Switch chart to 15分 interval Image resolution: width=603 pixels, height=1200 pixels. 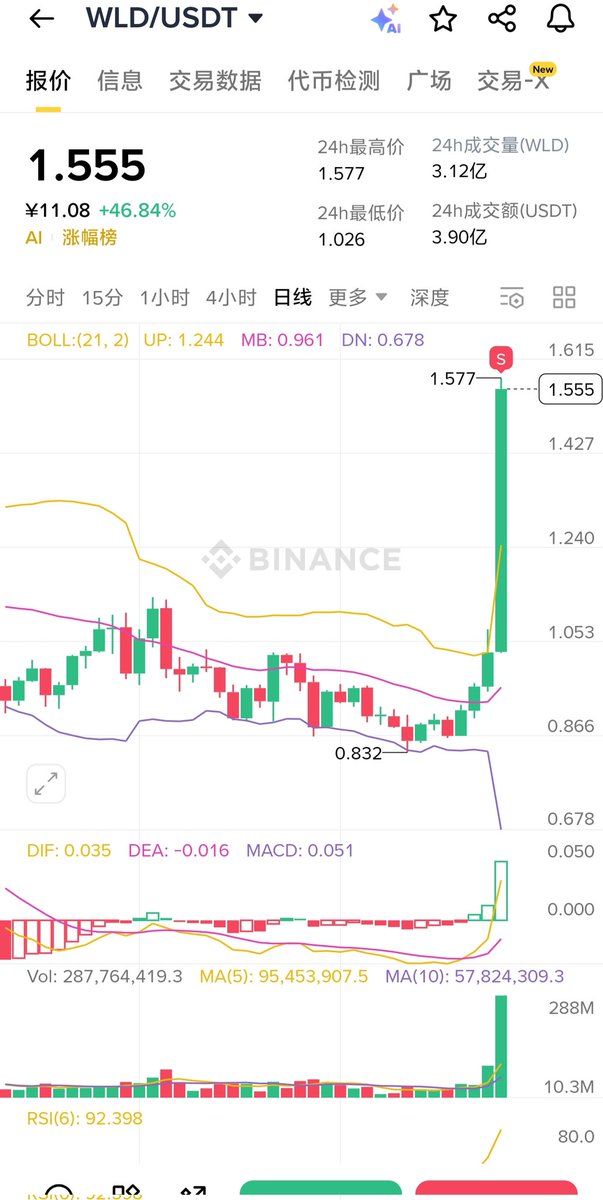(102, 297)
